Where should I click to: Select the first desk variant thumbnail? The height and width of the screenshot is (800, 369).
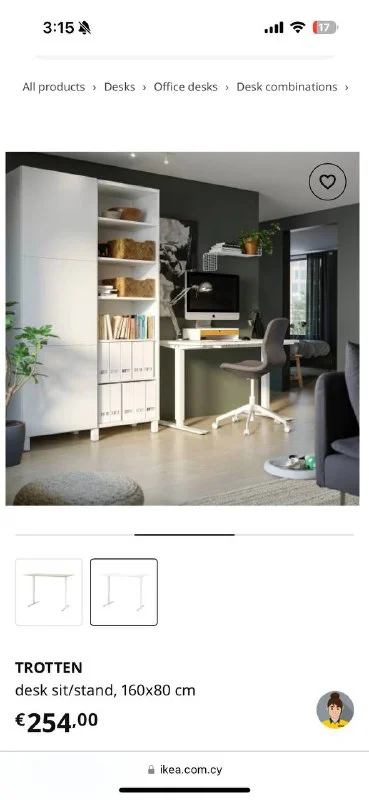tap(48, 592)
